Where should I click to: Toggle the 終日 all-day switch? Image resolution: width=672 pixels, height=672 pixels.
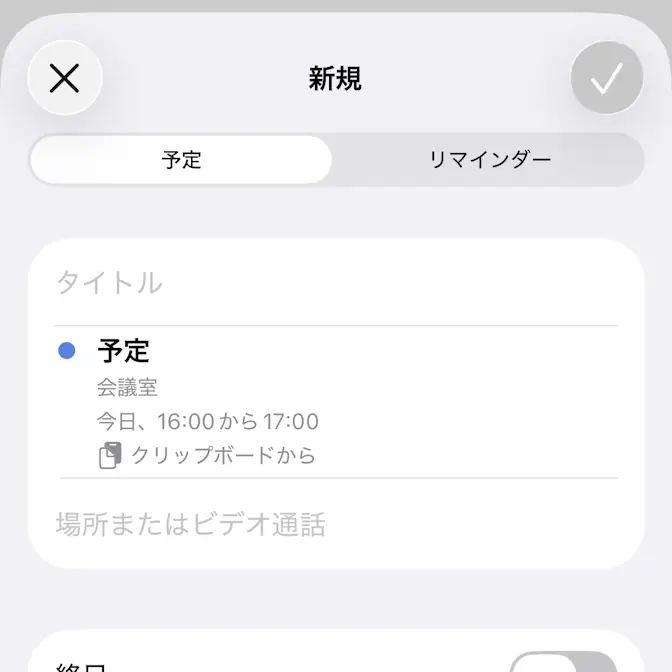click(563, 664)
